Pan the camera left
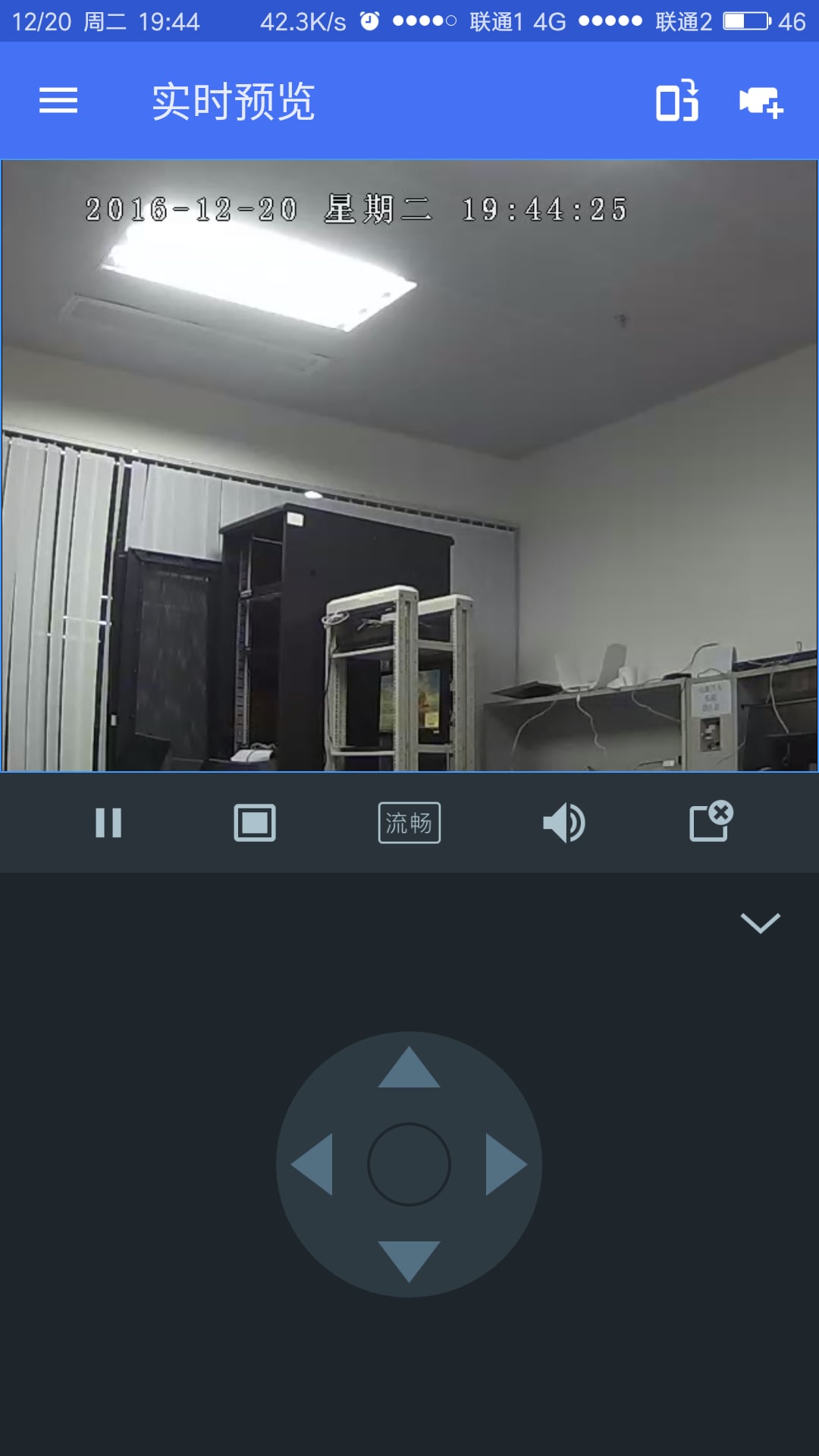This screenshot has height=1456, width=819. (x=313, y=1164)
